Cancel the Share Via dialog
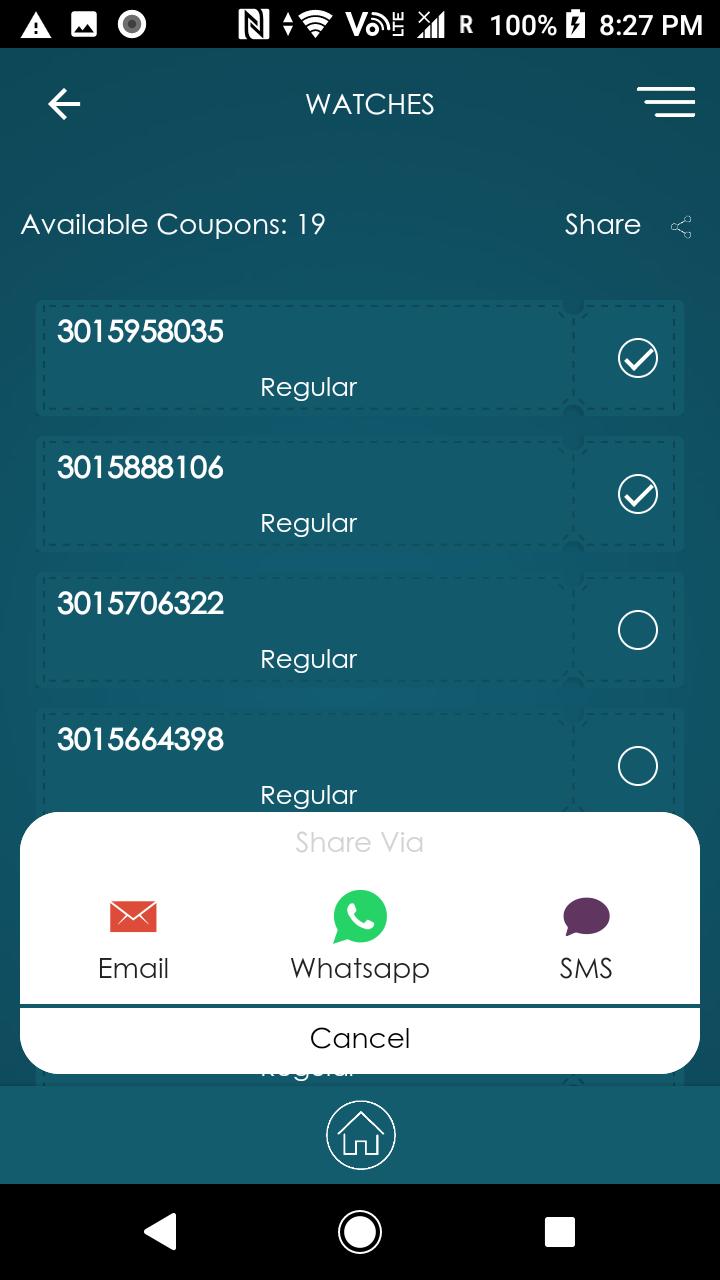This screenshot has height=1280, width=720. (360, 1038)
